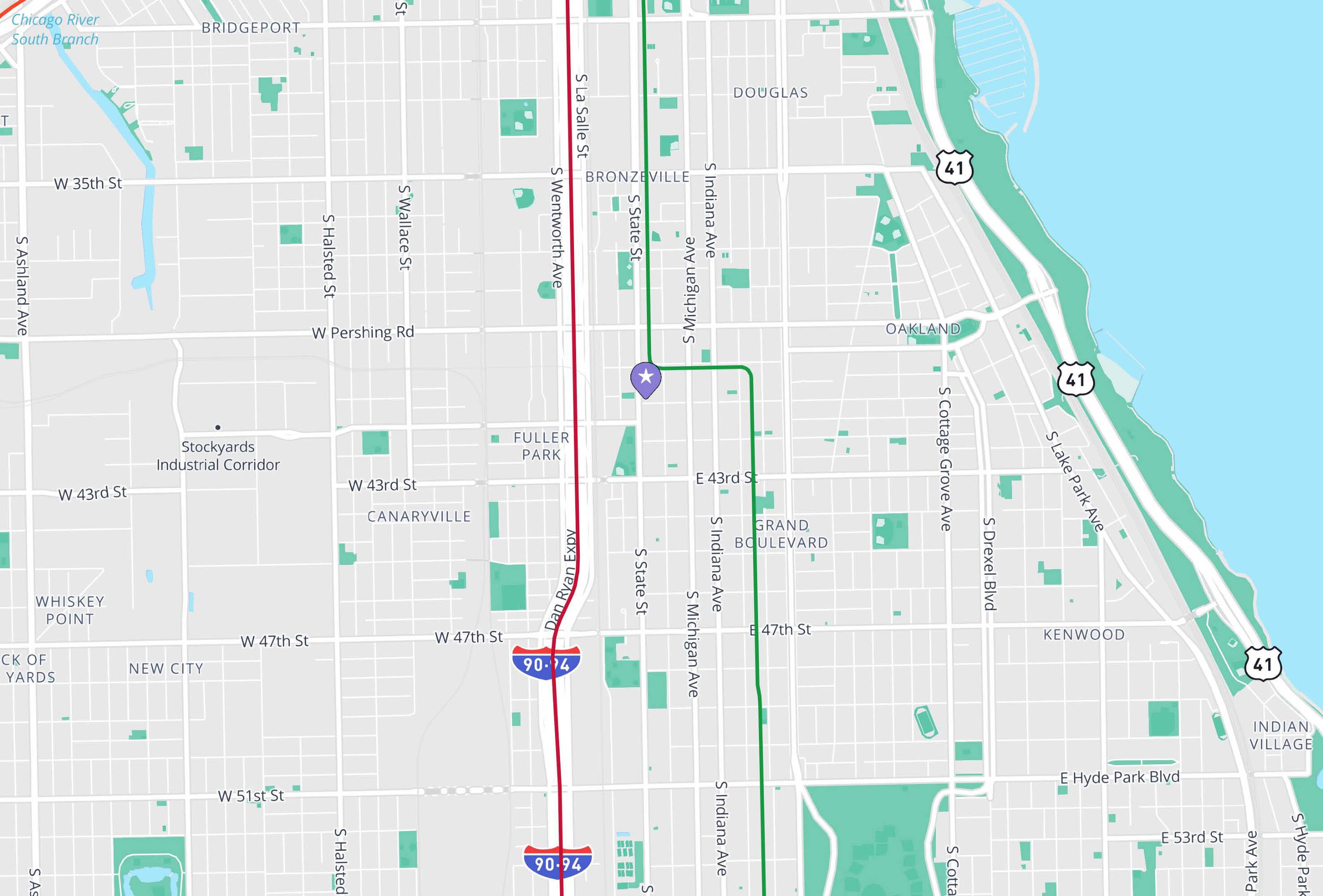Image resolution: width=1323 pixels, height=896 pixels.
Task: Tap the purple star pin on State St
Action: click(x=646, y=380)
